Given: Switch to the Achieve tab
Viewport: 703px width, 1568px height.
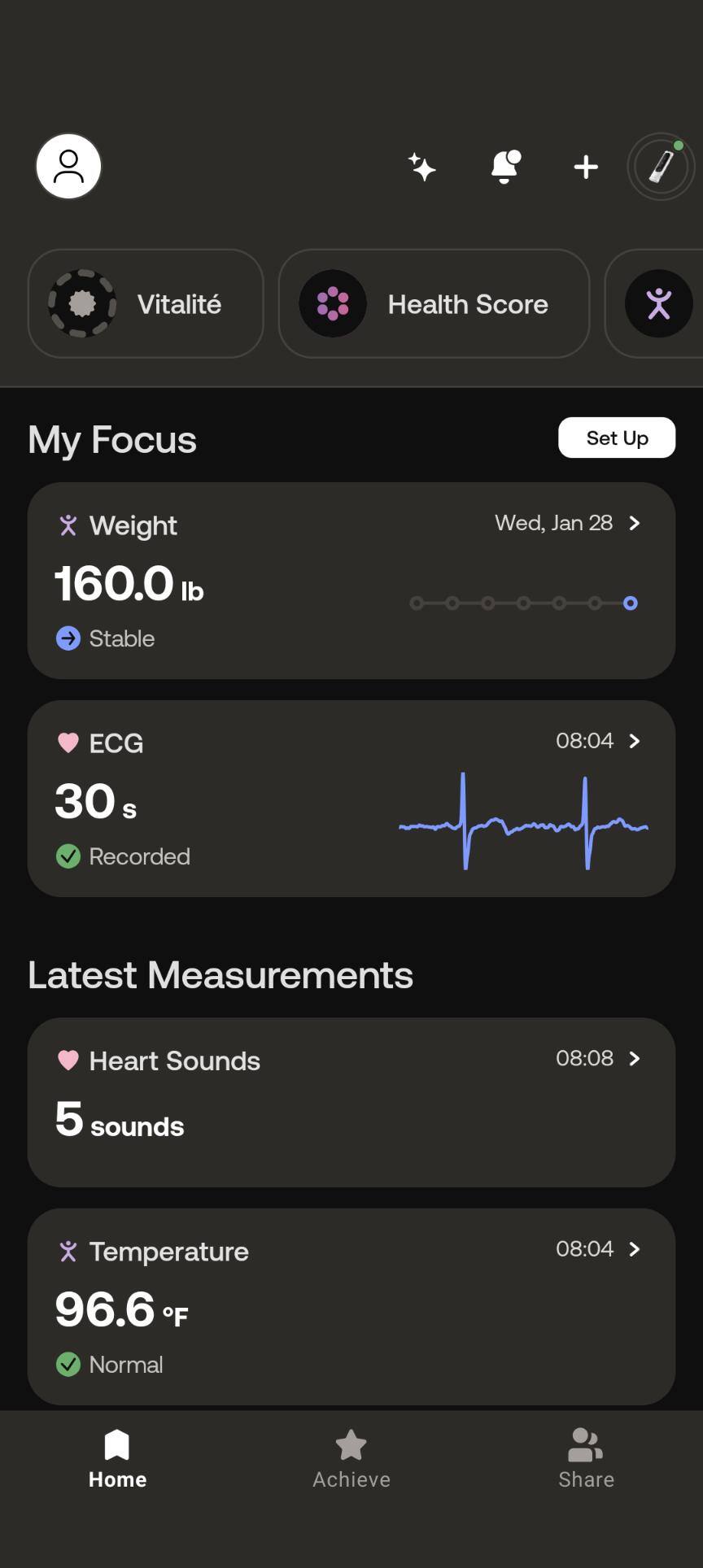Looking at the screenshot, I should (x=351, y=1459).
